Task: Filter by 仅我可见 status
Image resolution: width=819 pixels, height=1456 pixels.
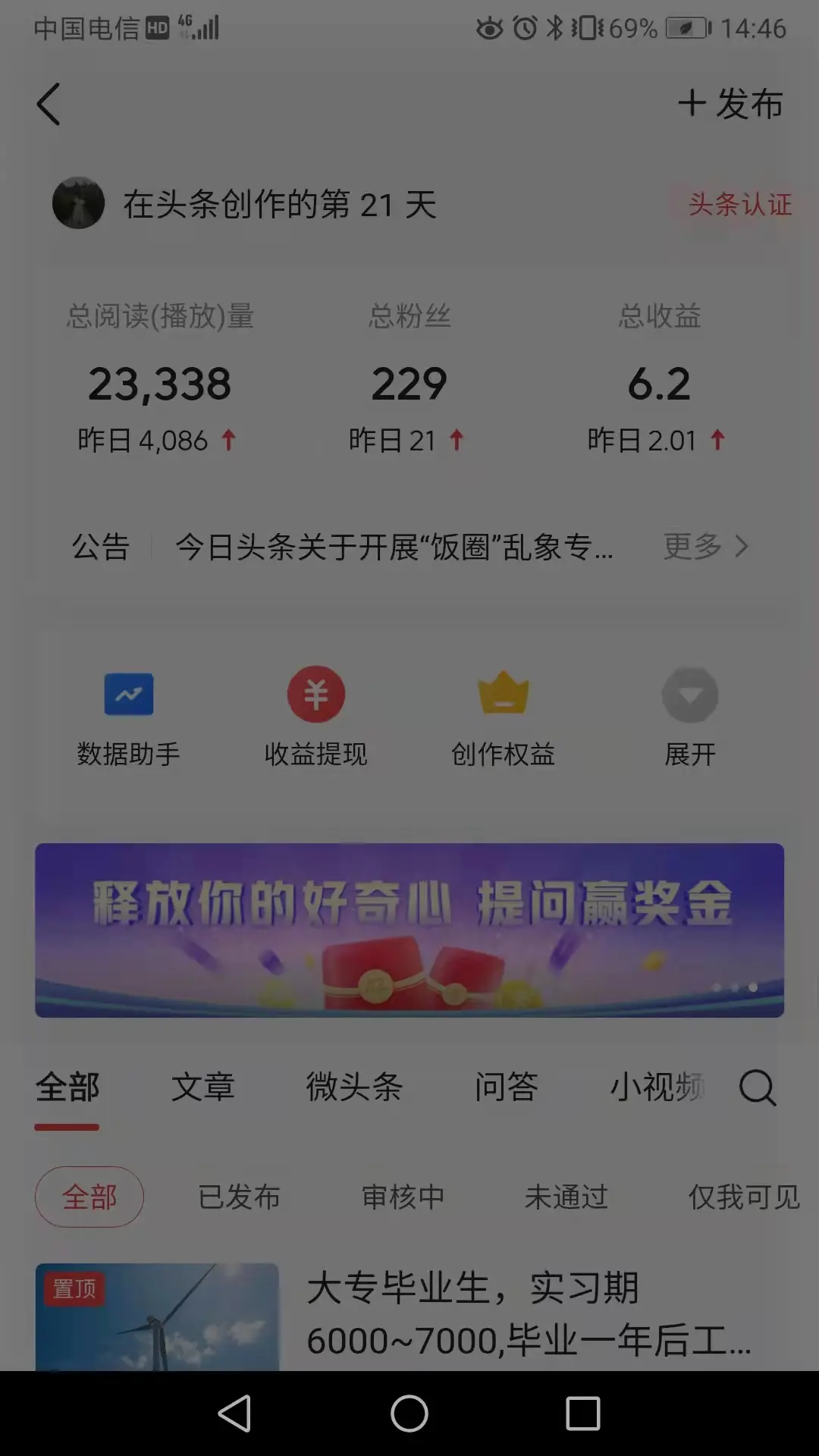Action: [x=743, y=1197]
